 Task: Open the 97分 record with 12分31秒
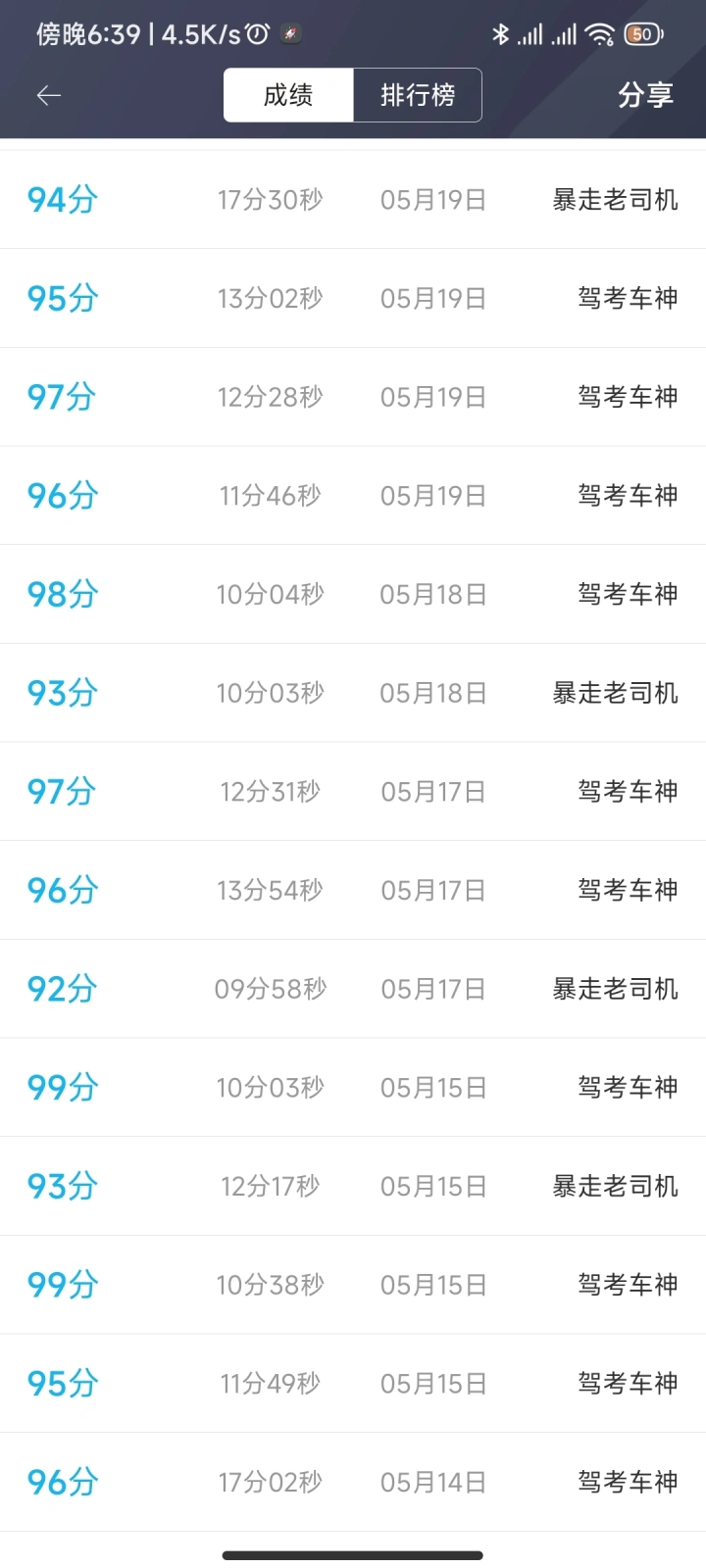pos(353,791)
